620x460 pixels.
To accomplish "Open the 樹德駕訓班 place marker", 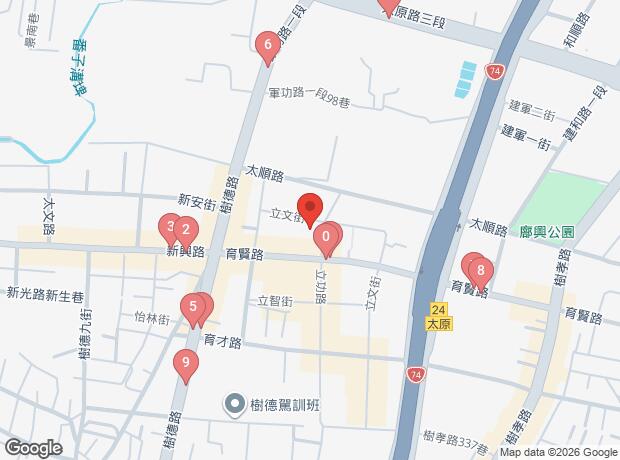I will [x=235, y=405].
